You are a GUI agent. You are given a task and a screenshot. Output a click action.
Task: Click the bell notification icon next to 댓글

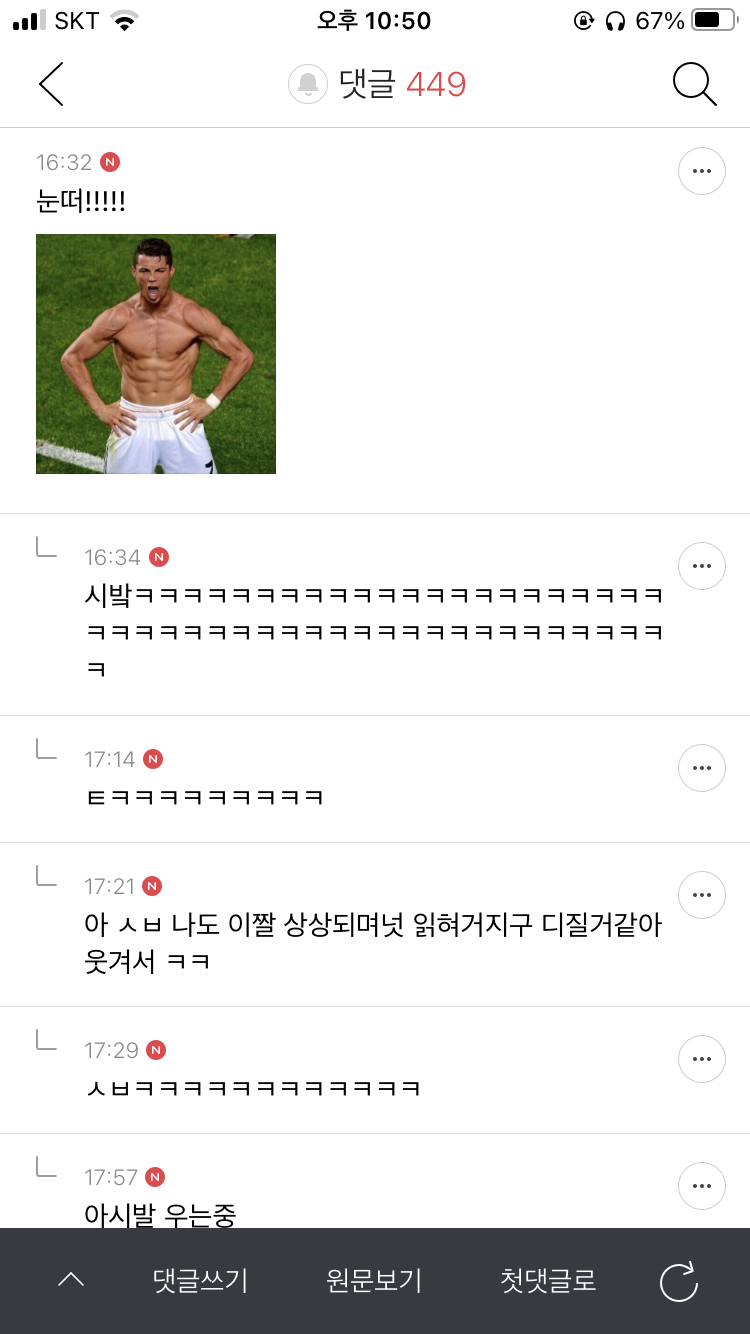click(307, 84)
